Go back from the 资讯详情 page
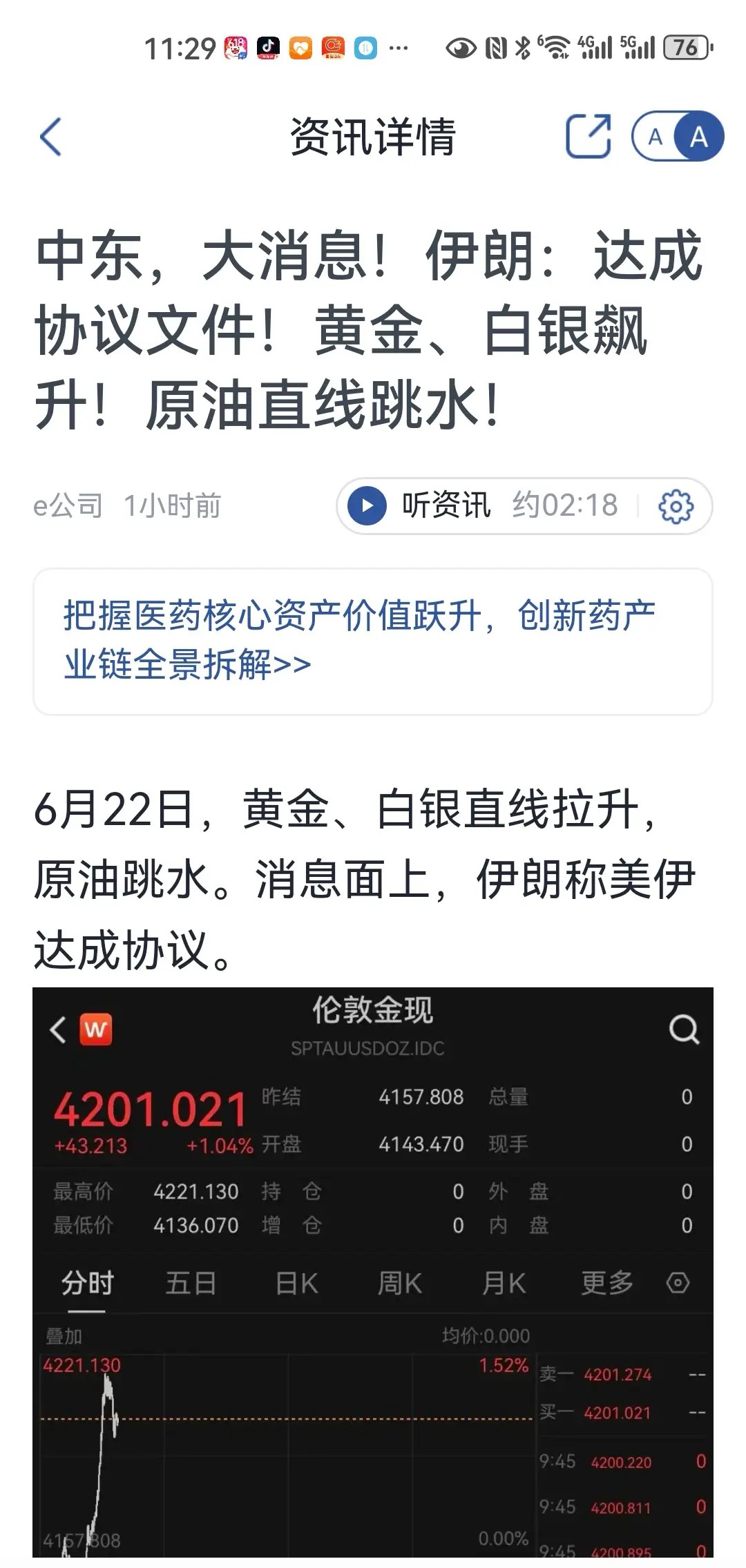Viewport: 746px width, 1568px height. (51, 137)
